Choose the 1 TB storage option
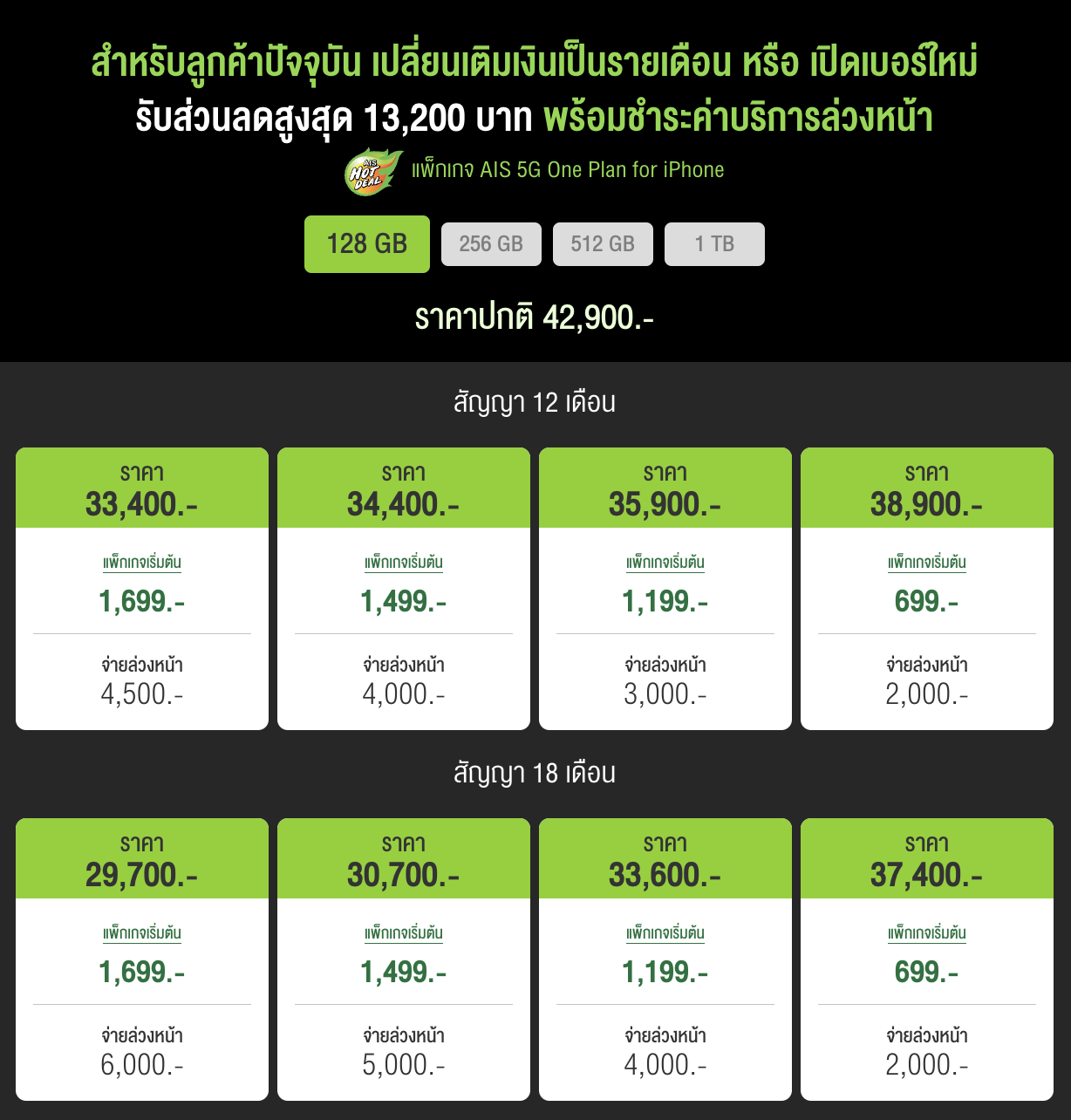The image size is (1071, 1120). [x=714, y=244]
